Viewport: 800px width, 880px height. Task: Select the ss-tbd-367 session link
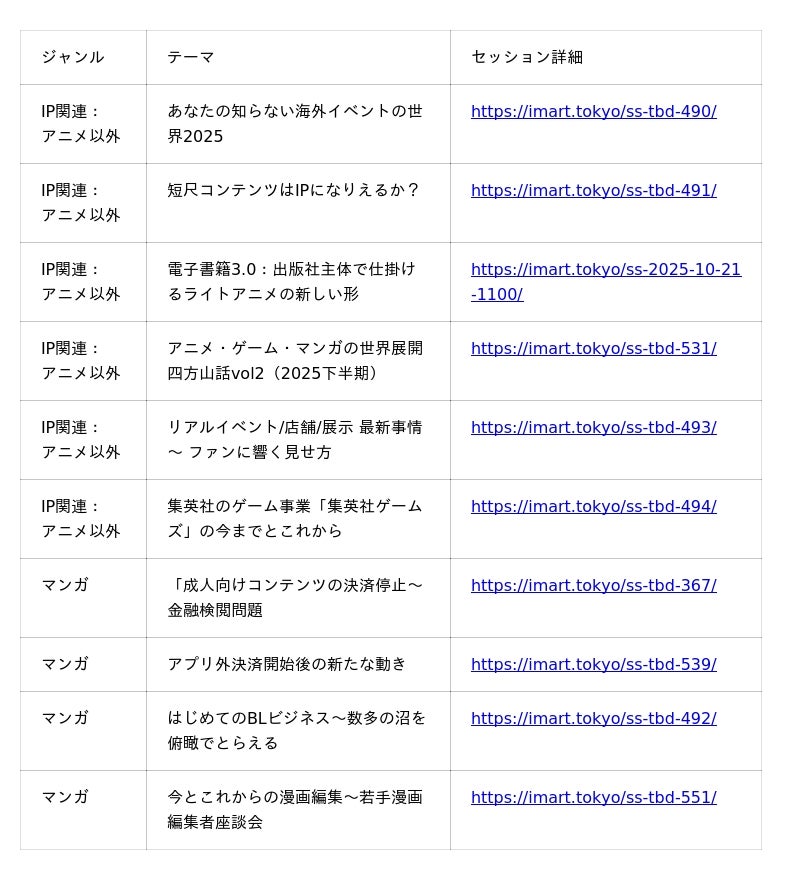pos(593,586)
